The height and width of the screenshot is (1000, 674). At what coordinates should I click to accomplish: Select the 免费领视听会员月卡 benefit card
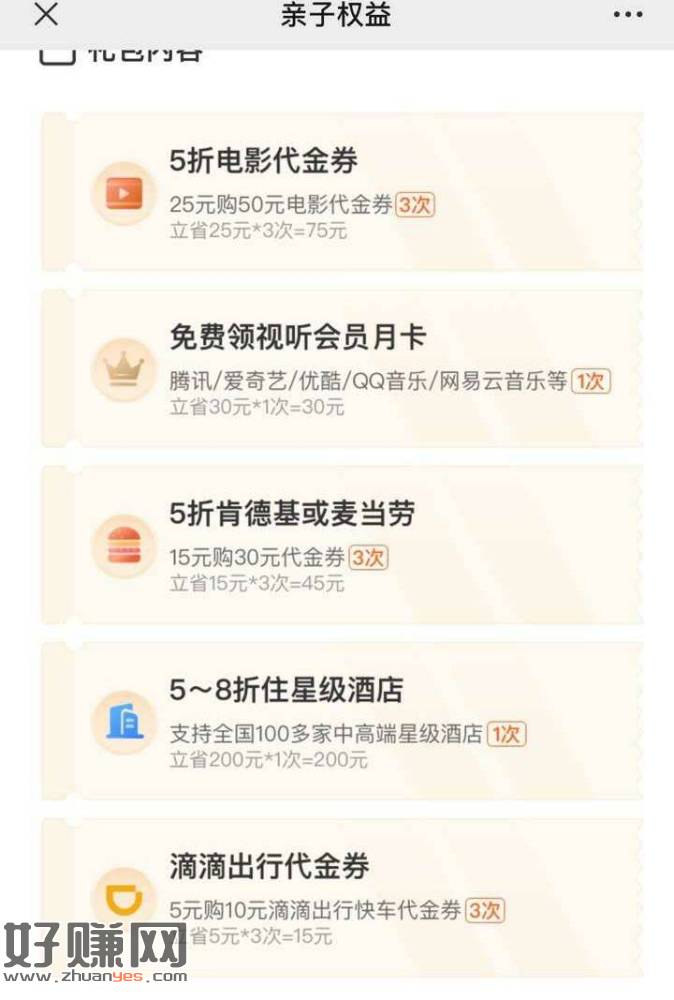pos(342,368)
